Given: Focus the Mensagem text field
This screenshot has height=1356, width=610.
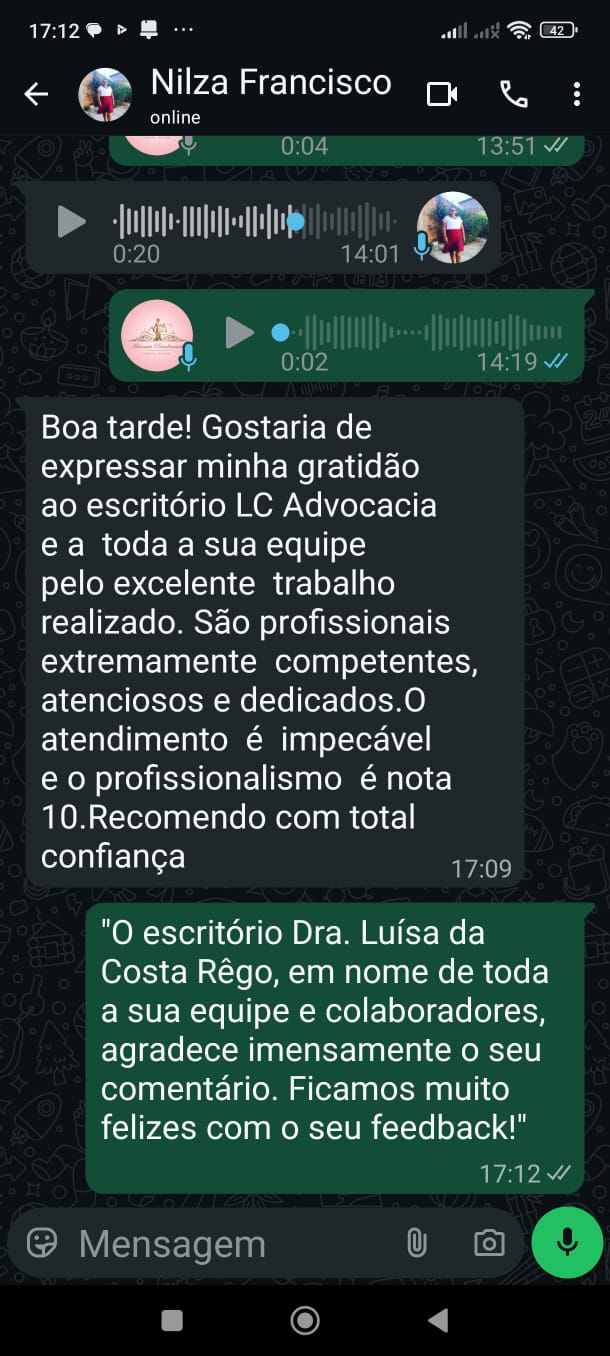Looking at the screenshot, I should [230, 1244].
